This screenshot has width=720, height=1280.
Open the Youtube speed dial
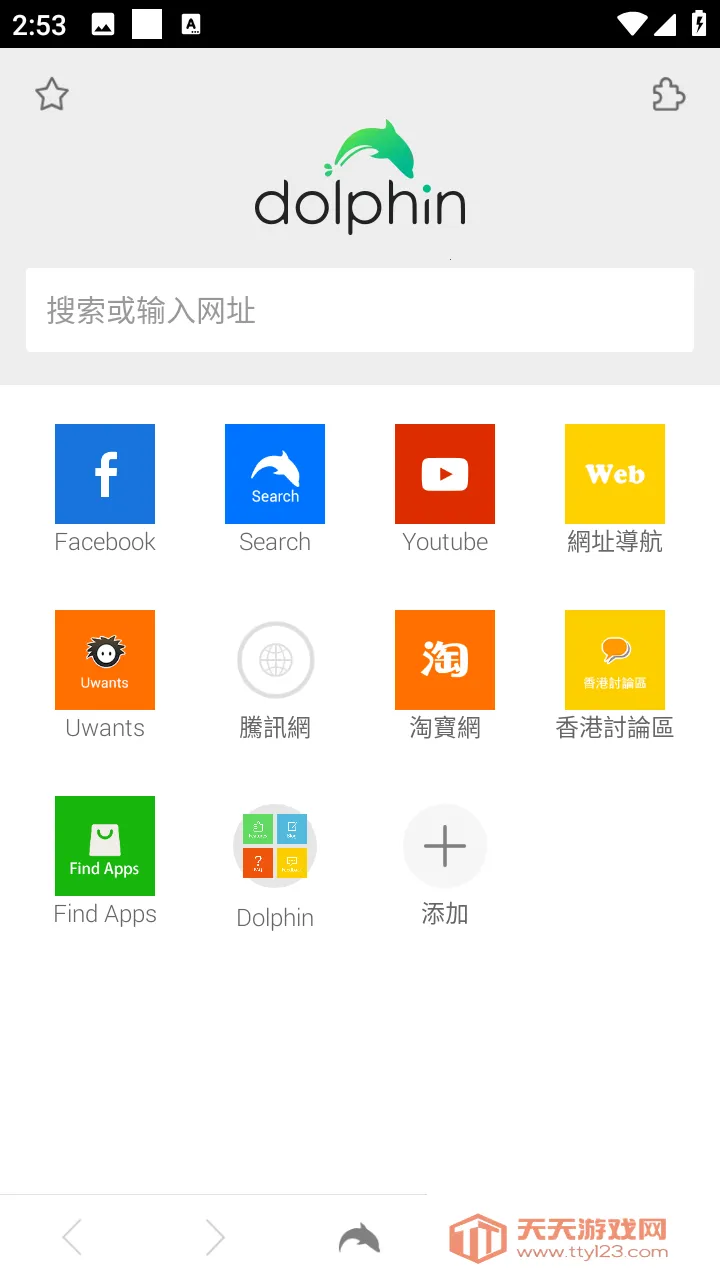(445, 474)
